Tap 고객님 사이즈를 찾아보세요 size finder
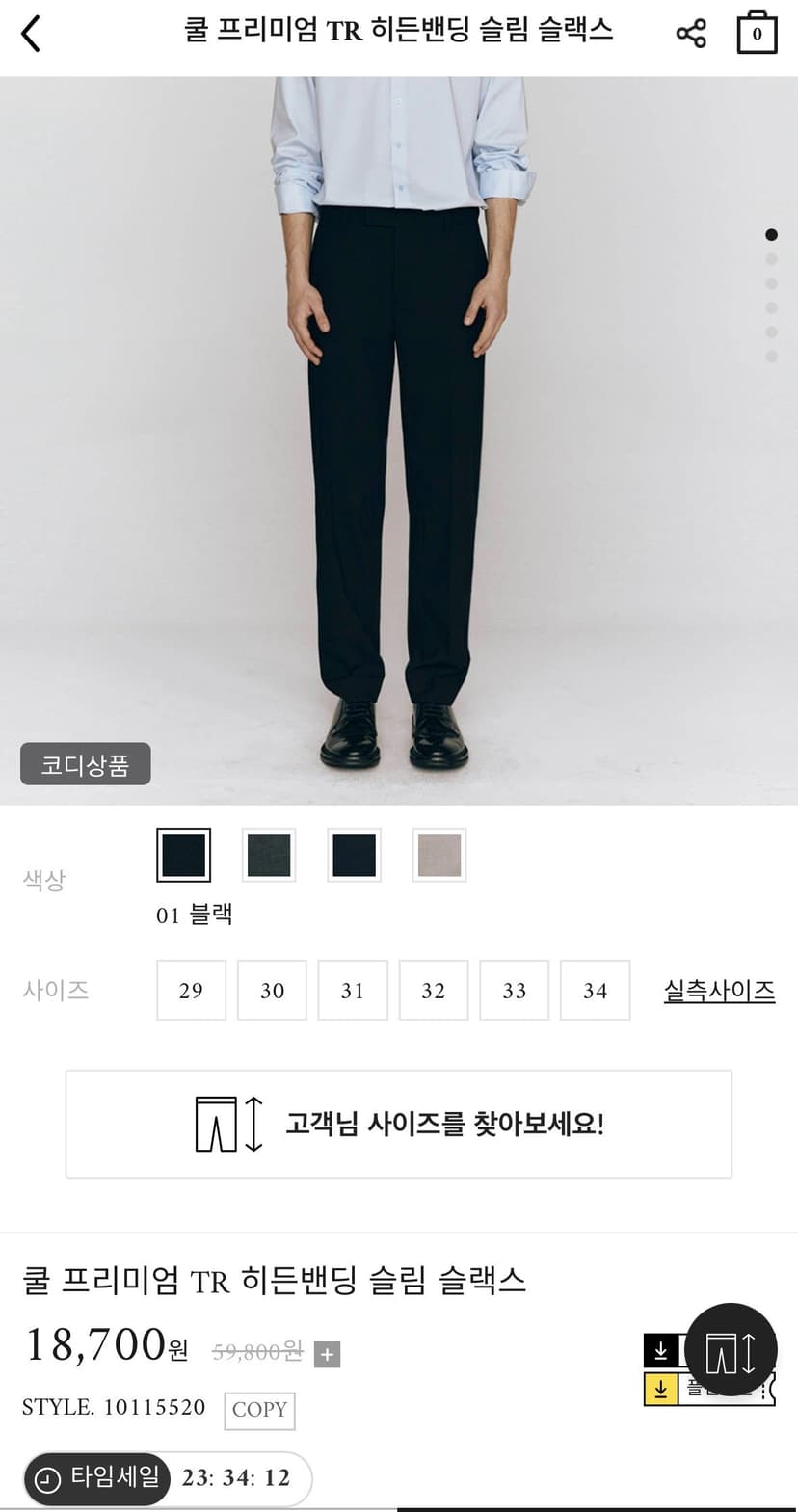This screenshot has width=798, height=1512. click(x=399, y=1124)
